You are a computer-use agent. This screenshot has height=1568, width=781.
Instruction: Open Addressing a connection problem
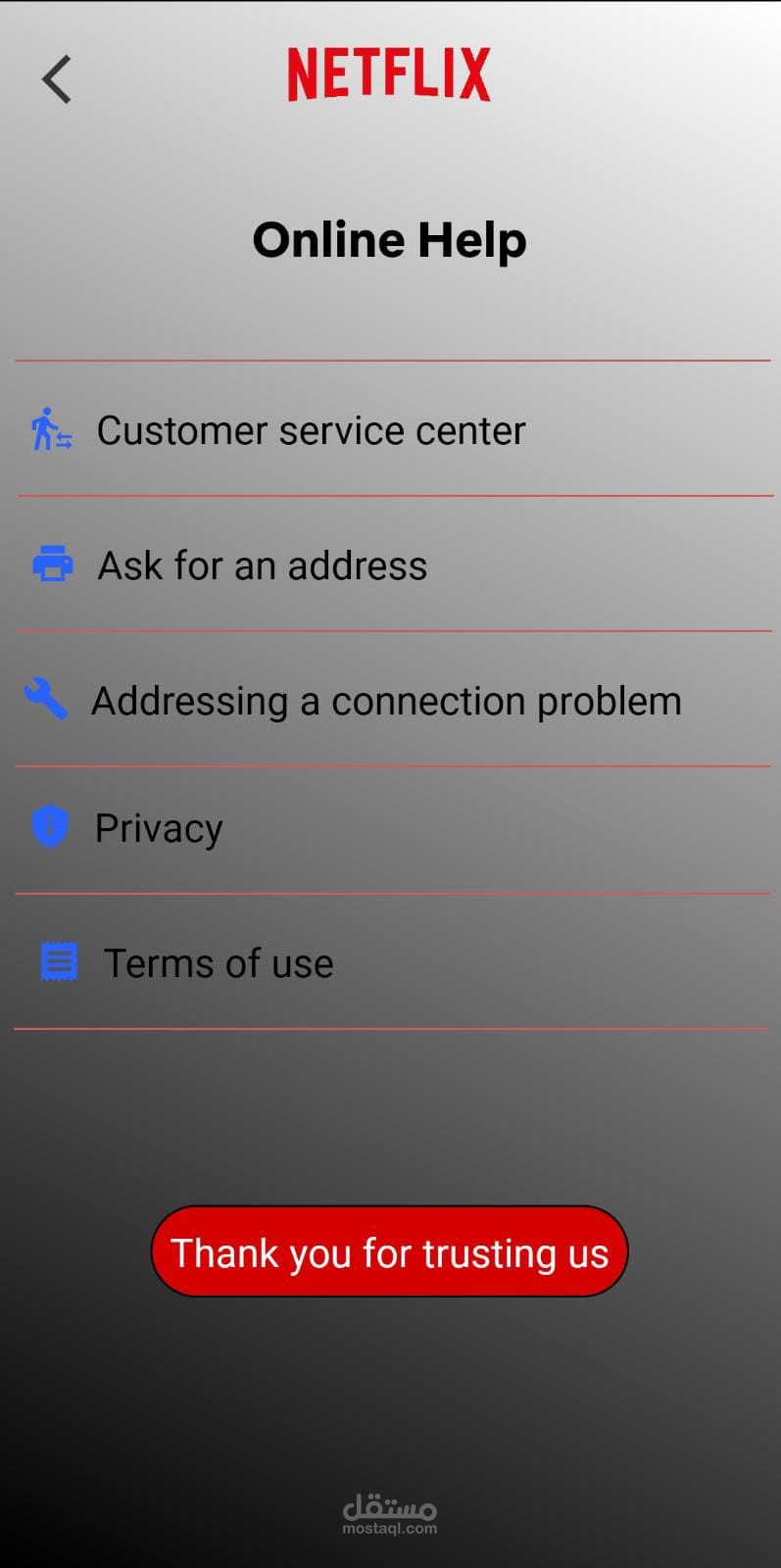pyautogui.click(x=392, y=700)
